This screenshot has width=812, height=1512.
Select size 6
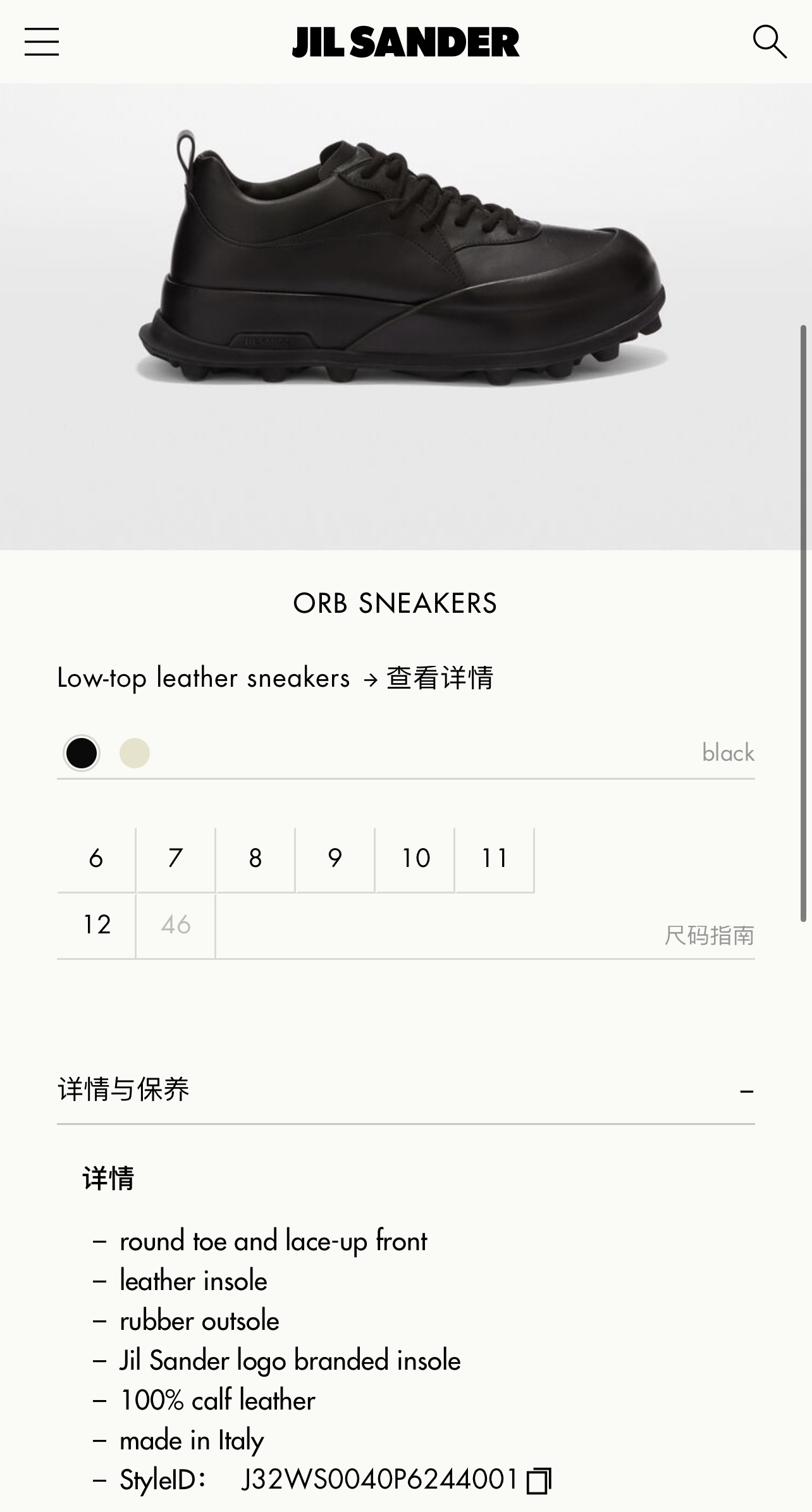click(x=96, y=859)
